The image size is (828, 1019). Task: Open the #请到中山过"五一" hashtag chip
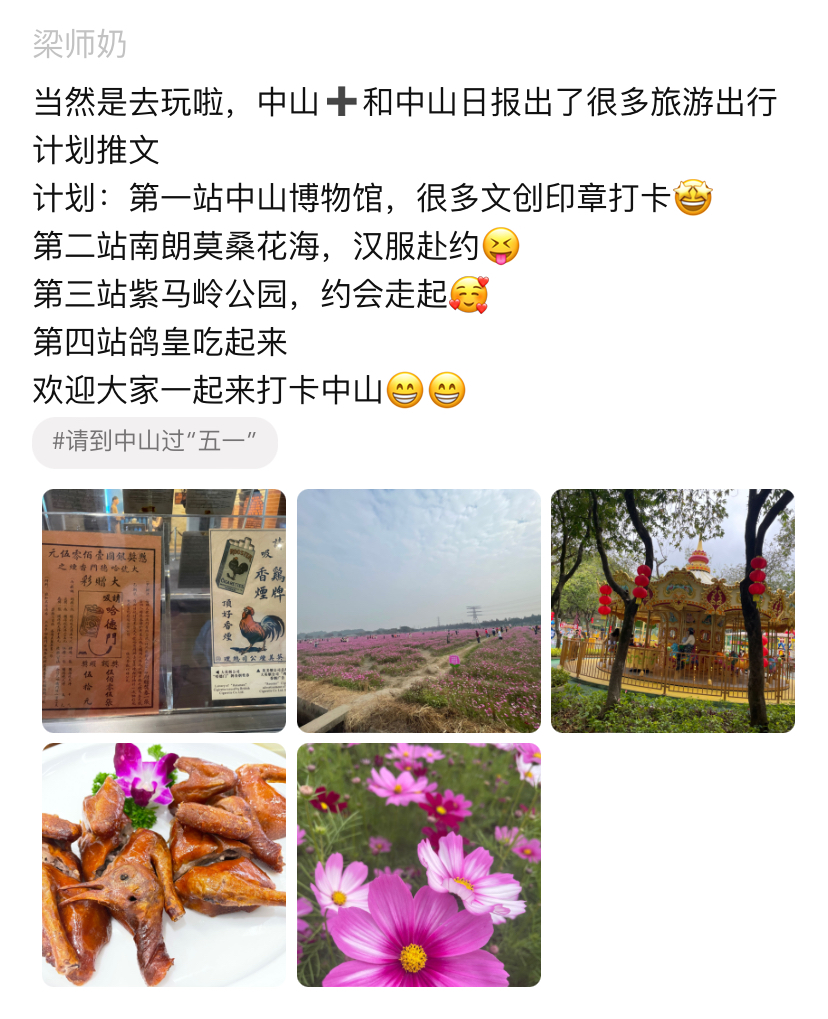155,442
